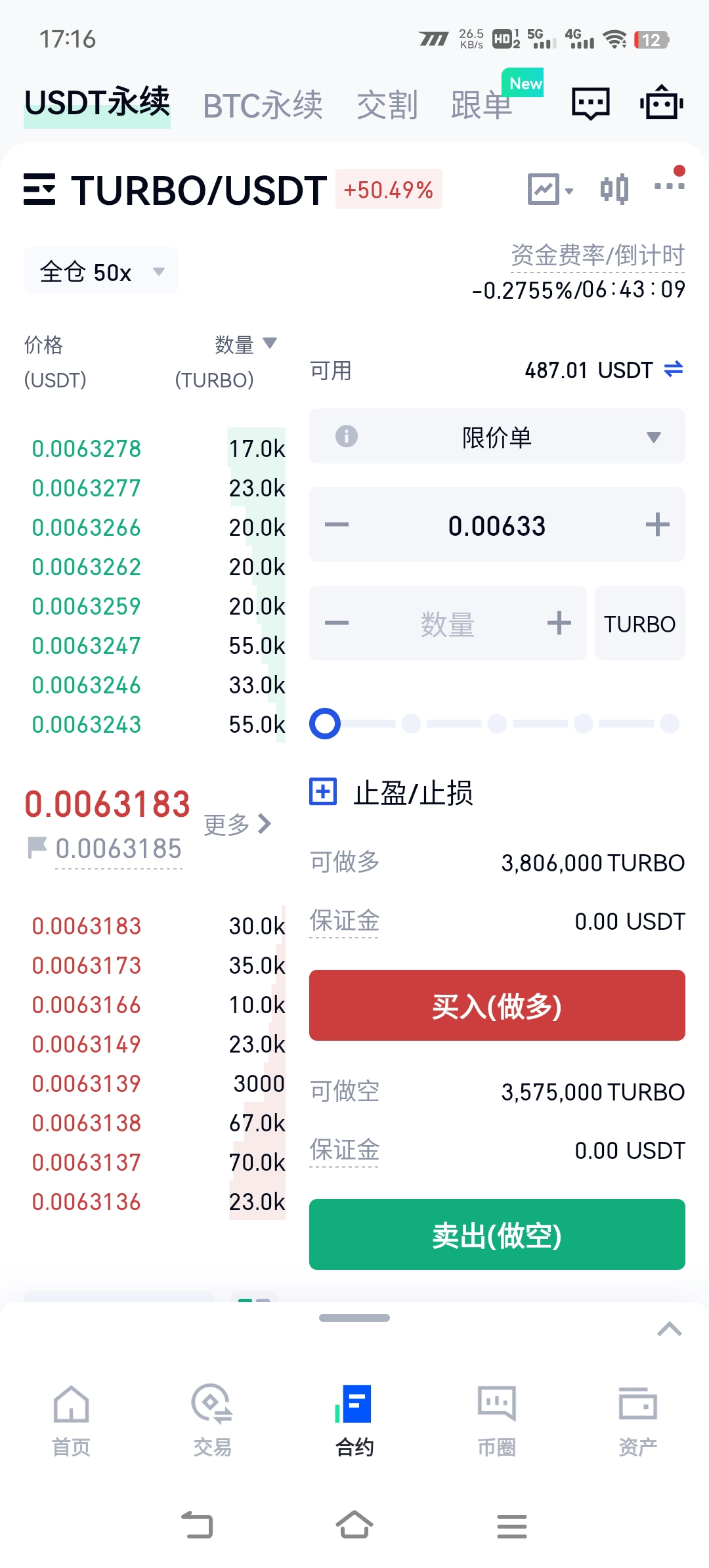The height and width of the screenshot is (1568, 709).
Task: Open 更多 for the full order book
Action: [237, 824]
